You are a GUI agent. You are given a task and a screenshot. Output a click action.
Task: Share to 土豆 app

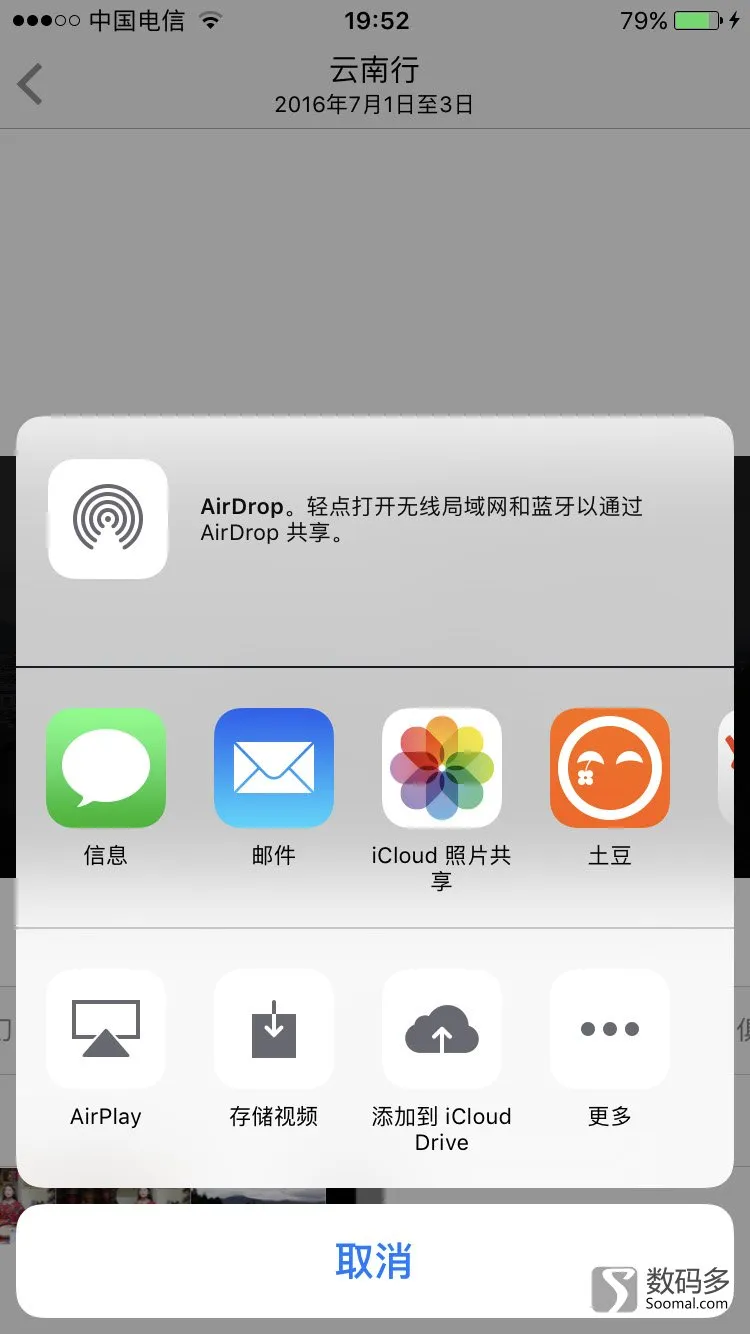pos(610,768)
